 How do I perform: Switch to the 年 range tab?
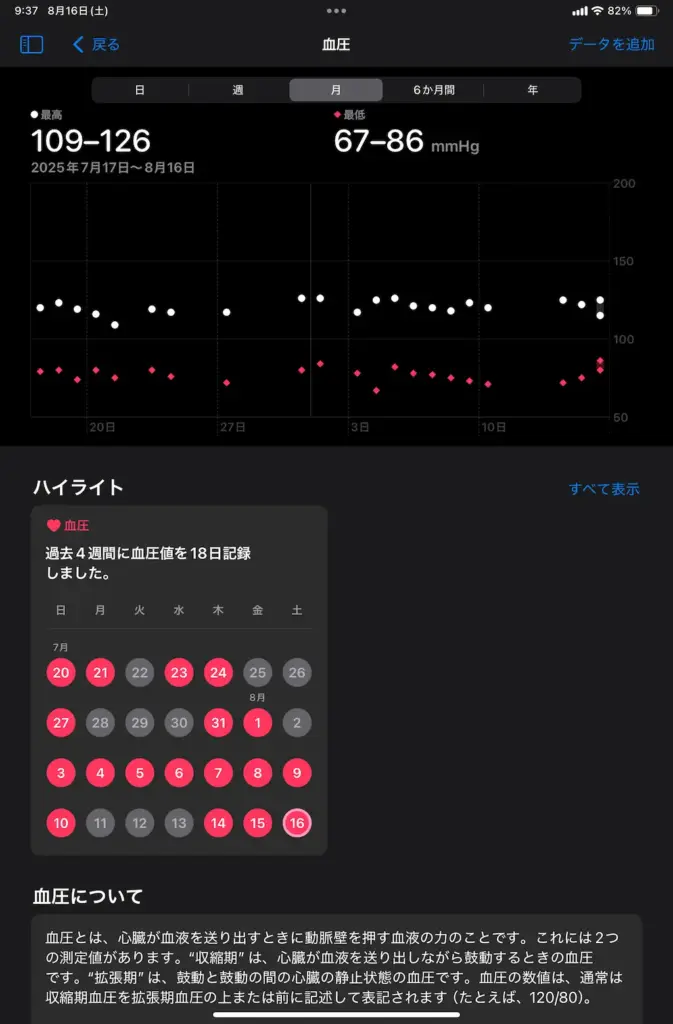click(532, 90)
